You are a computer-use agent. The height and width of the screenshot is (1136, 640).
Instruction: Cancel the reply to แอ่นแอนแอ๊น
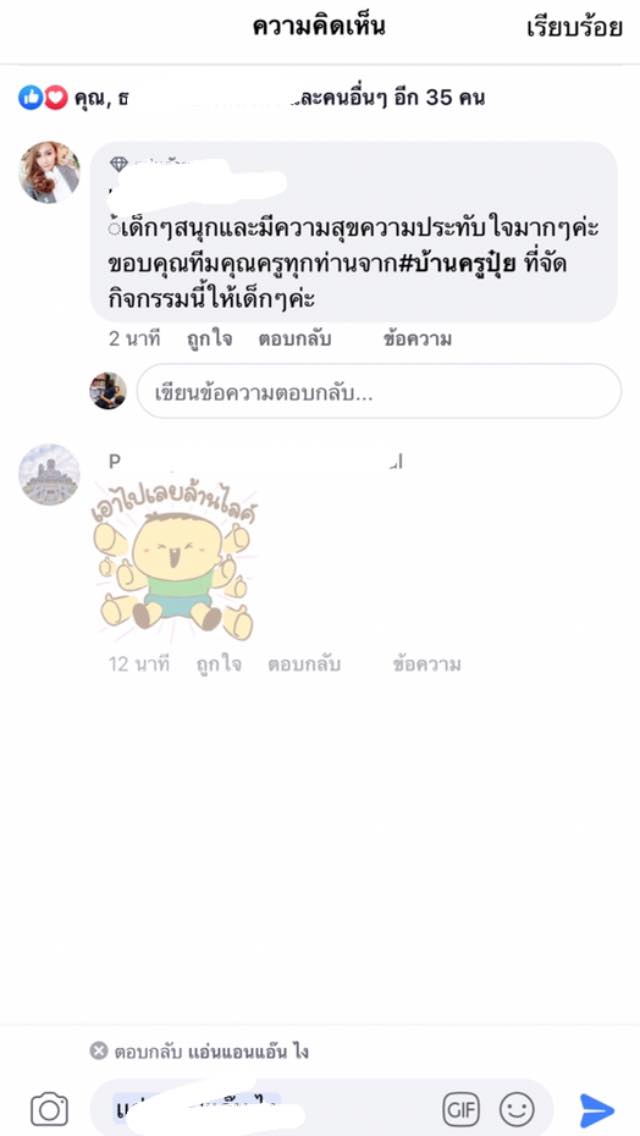click(99, 1051)
